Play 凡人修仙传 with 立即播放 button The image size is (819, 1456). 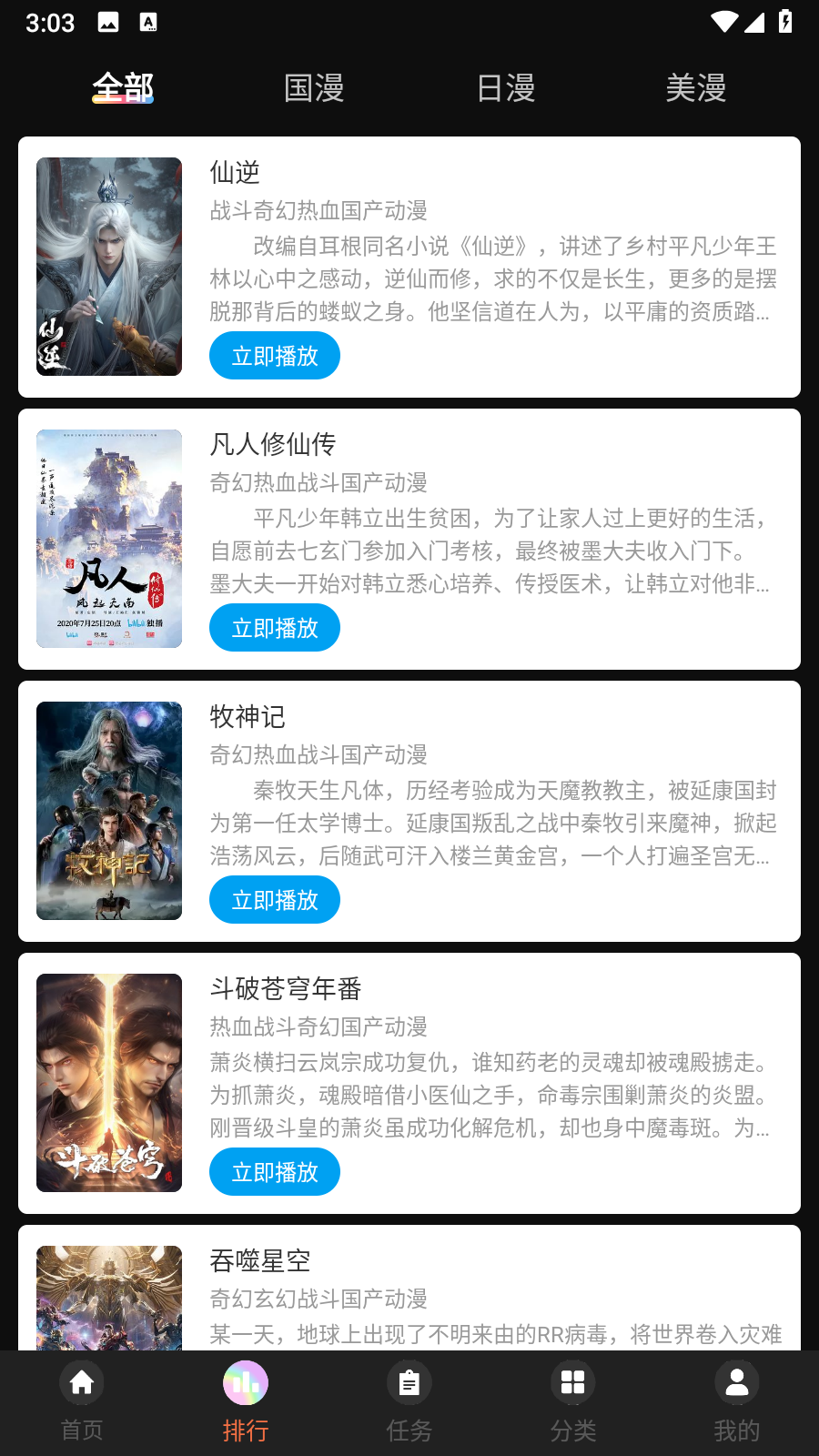(274, 627)
